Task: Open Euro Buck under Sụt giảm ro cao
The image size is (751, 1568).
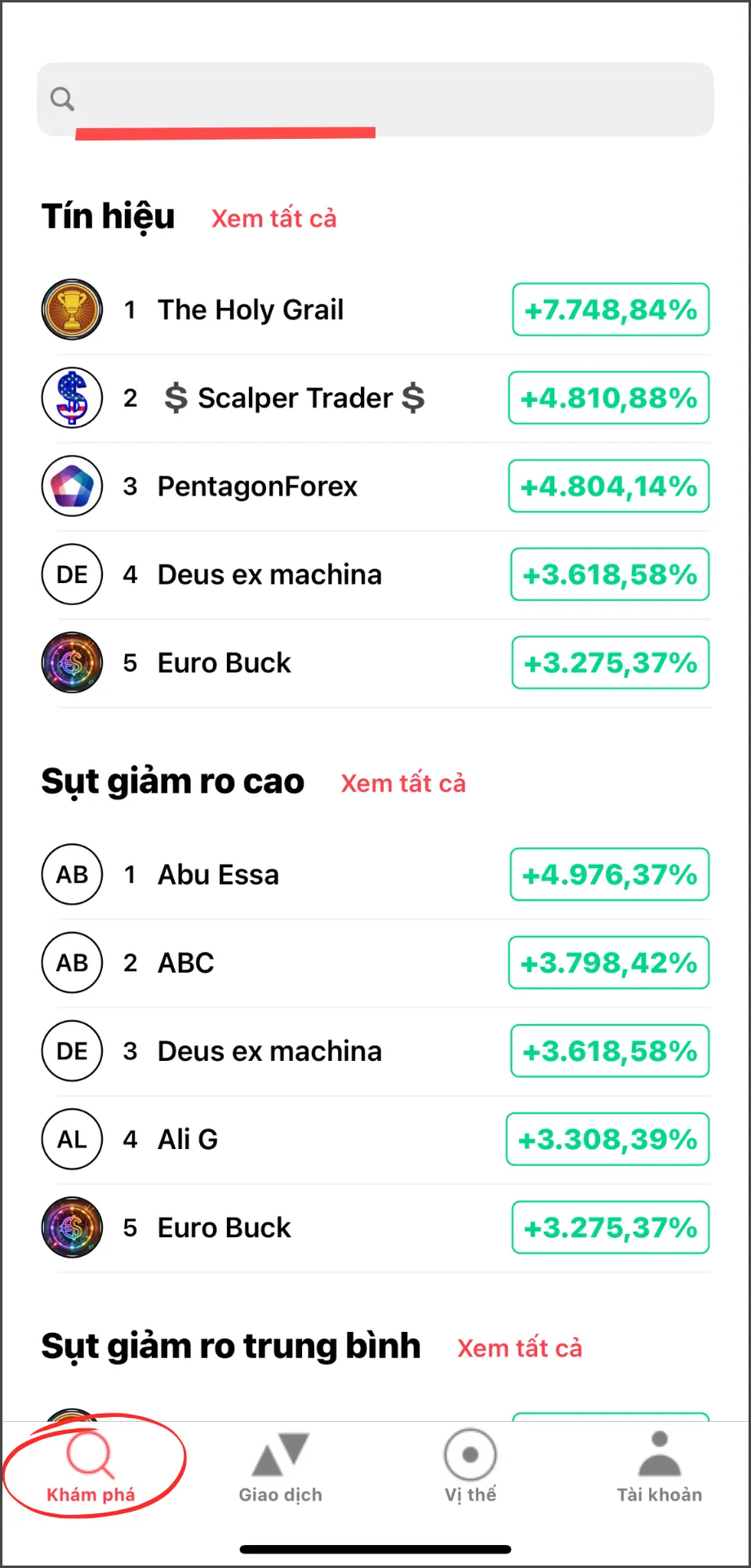Action: pos(375,1227)
